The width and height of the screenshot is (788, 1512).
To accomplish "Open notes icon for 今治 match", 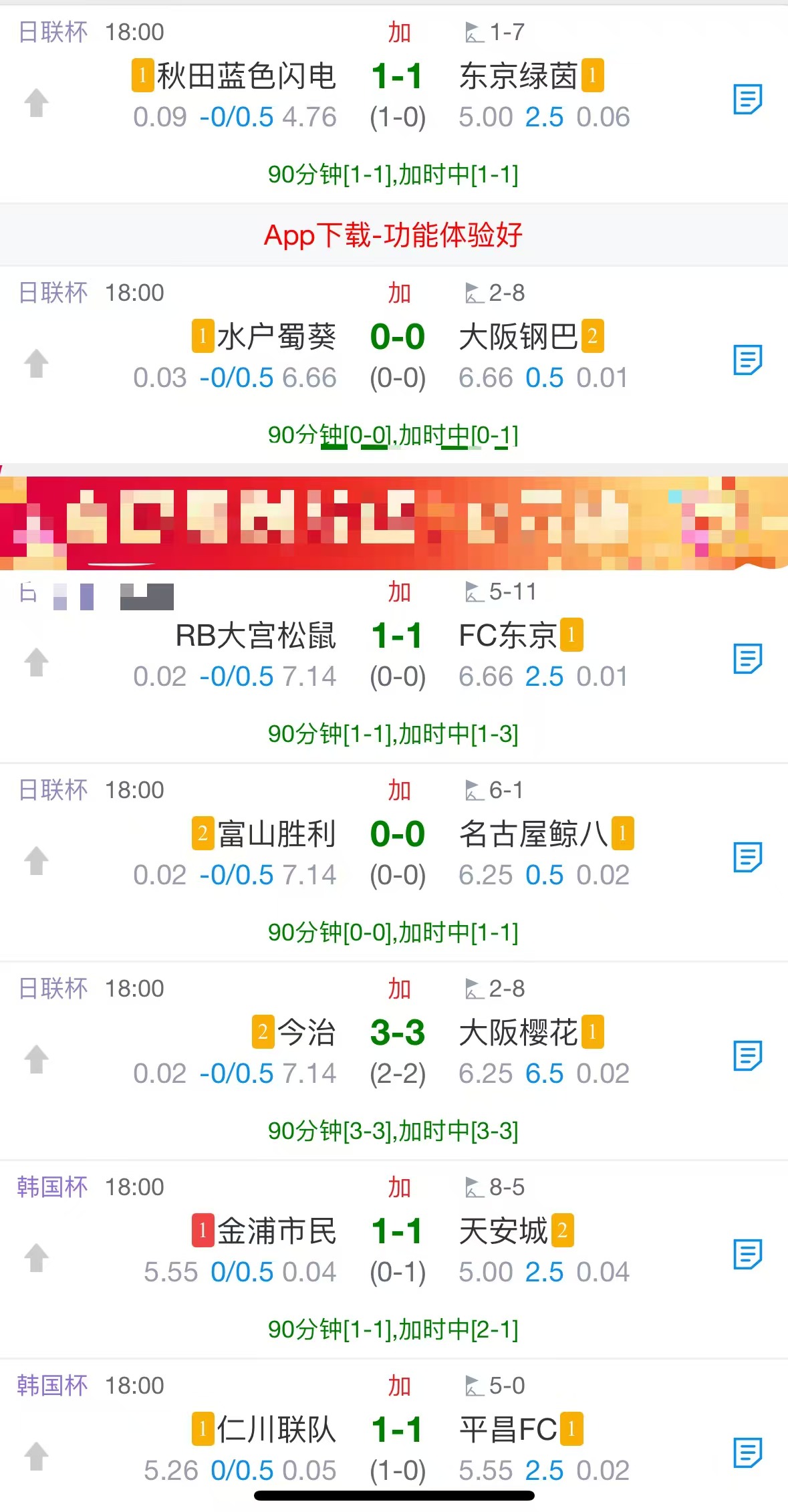I will [x=747, y=1056].
